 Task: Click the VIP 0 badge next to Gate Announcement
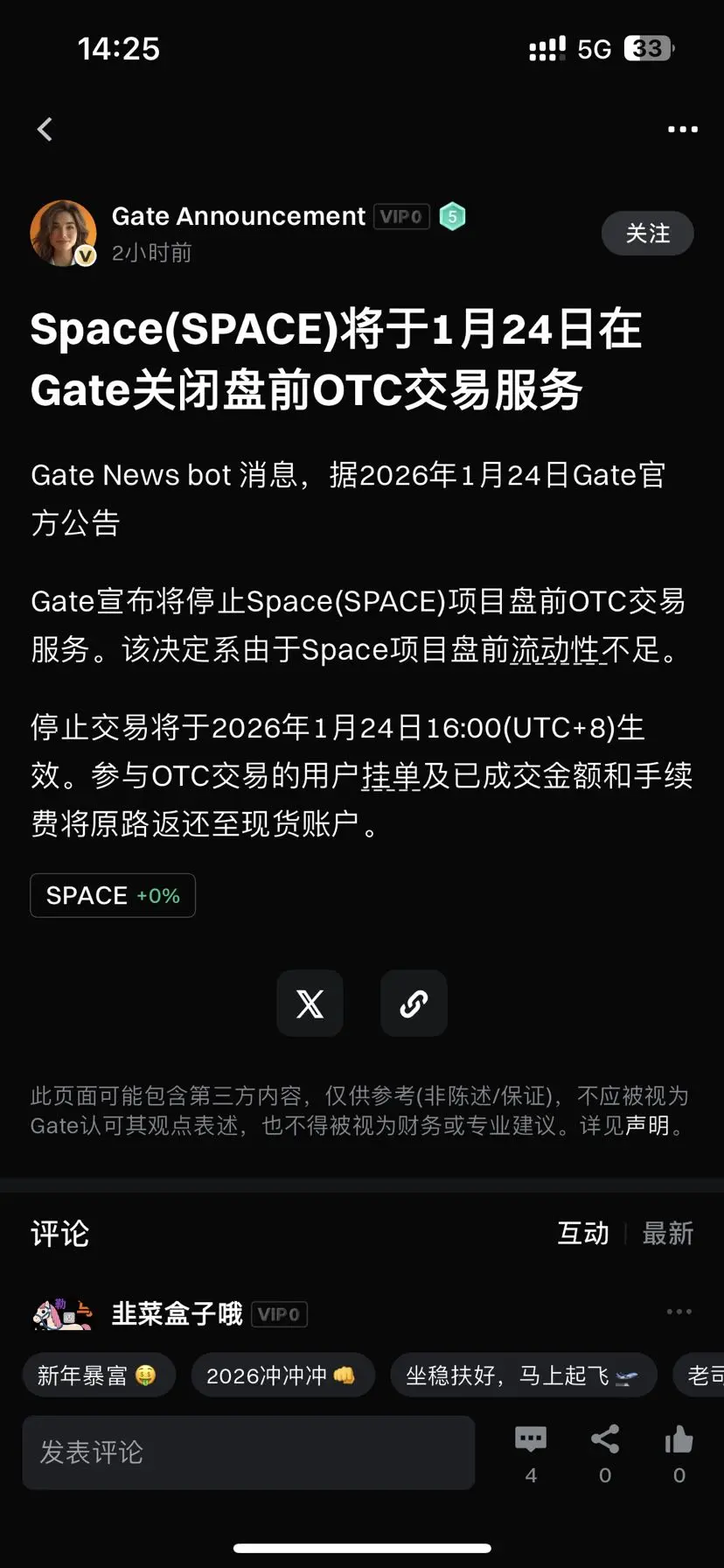click(401, 216)
